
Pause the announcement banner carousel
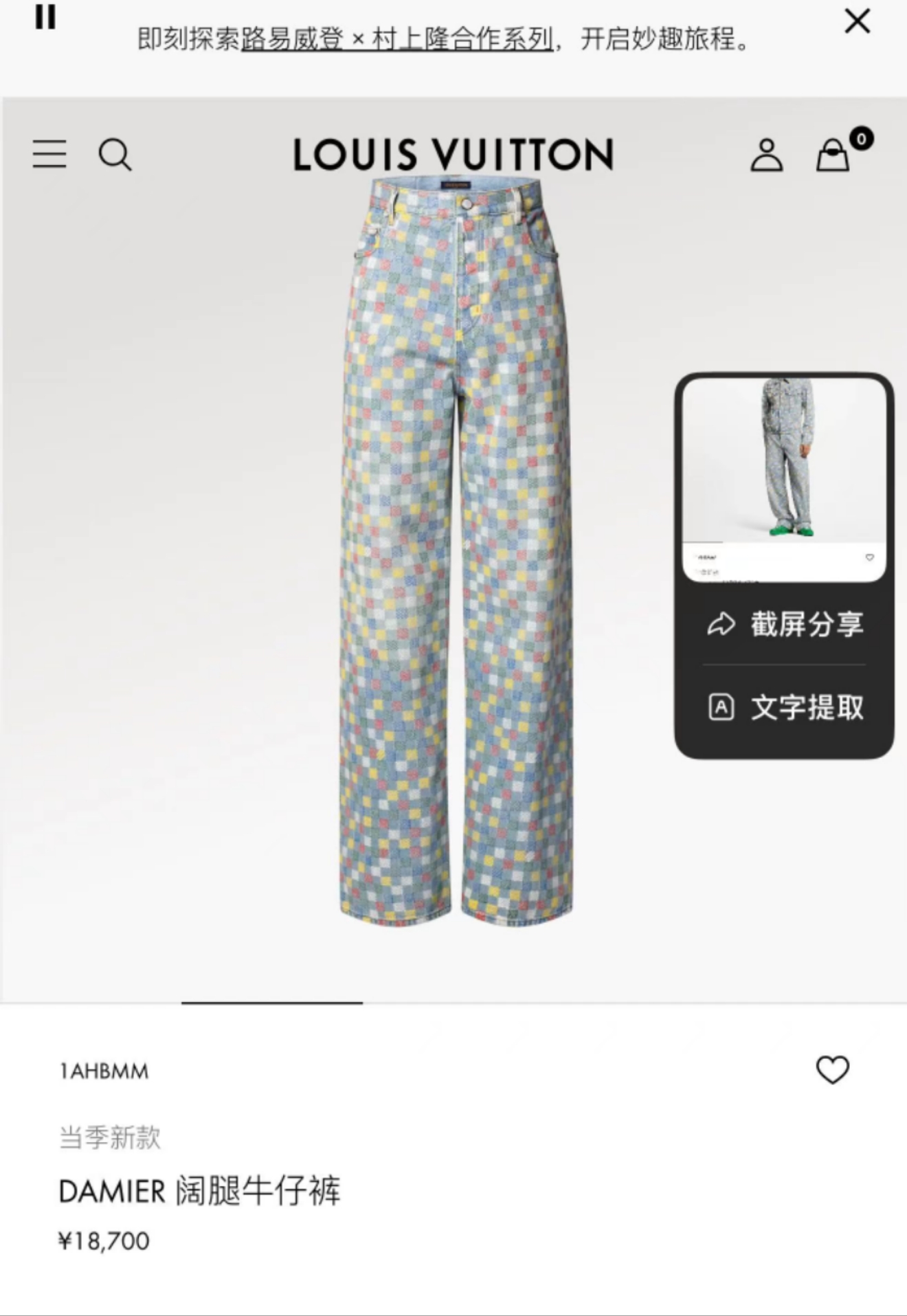pos(45,17)
